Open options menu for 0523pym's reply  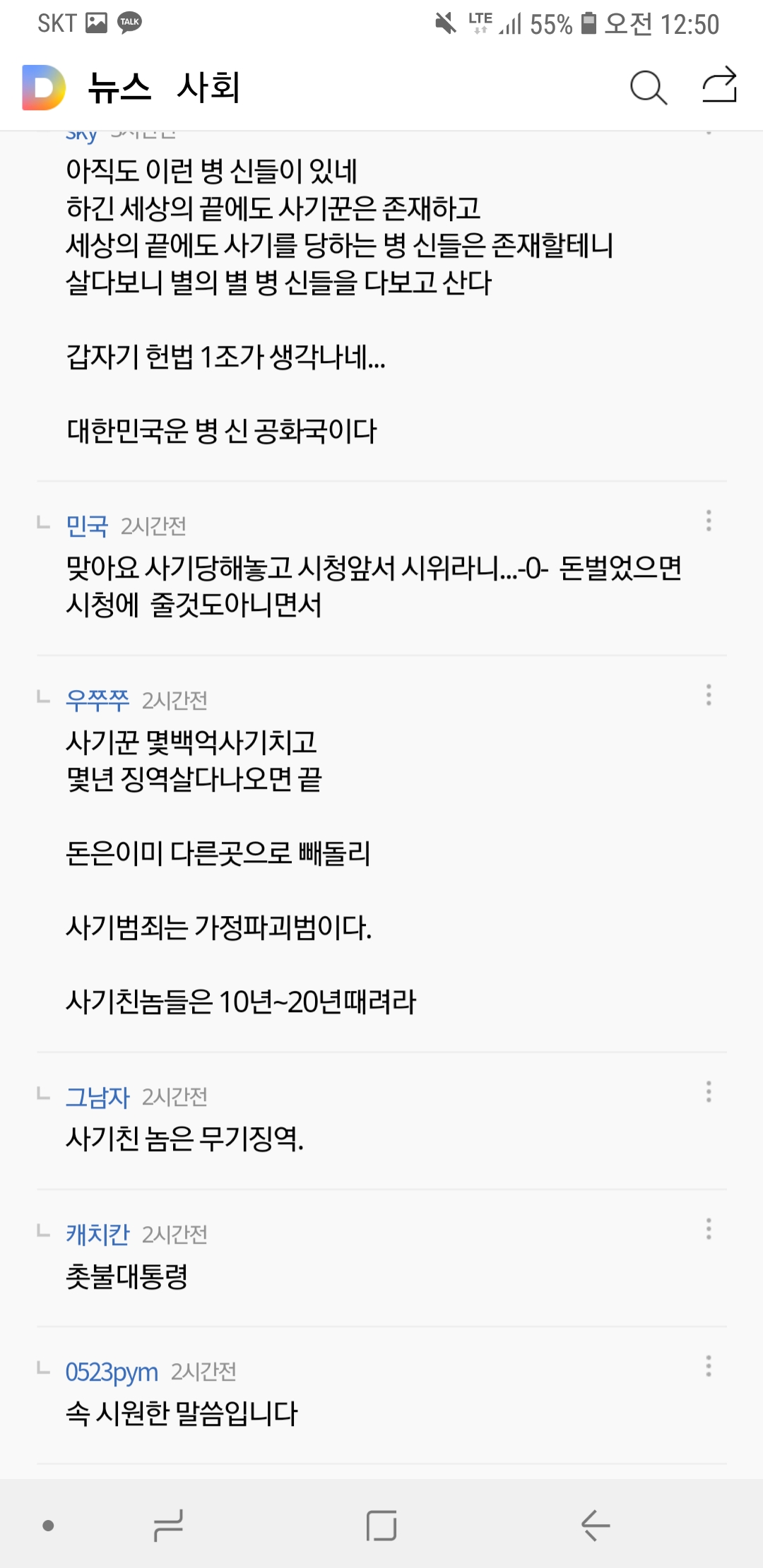click(x=709, y=1366)
